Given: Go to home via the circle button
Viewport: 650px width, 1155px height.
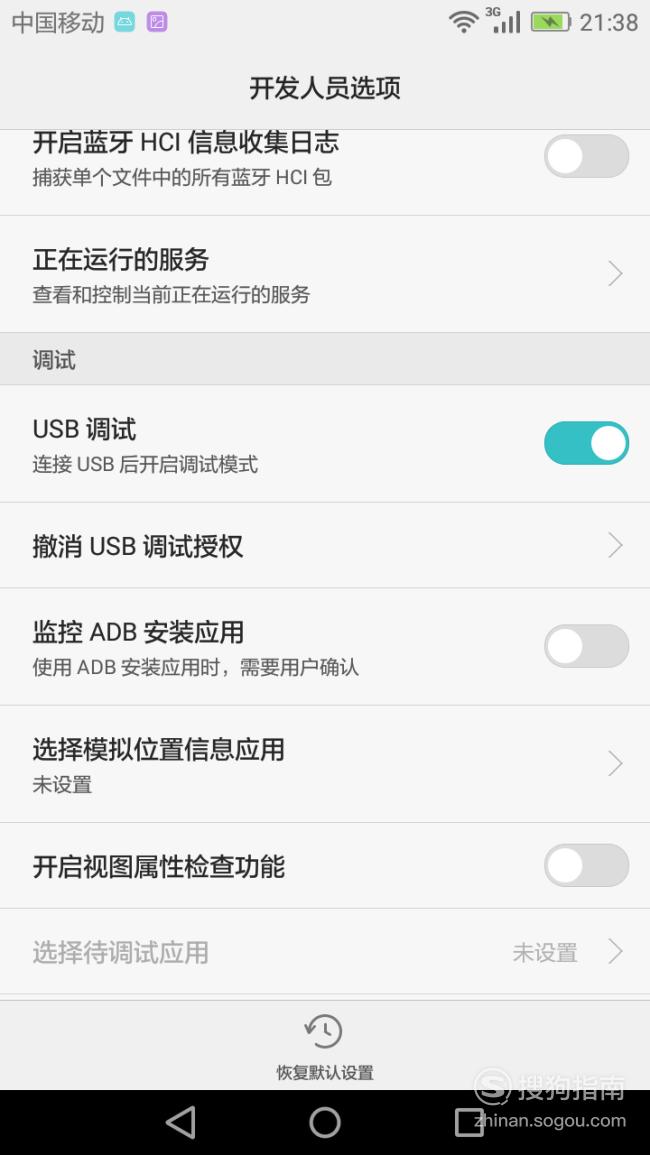Looking at the screenshot, I should pyautogui.click(x=325, y=1123).
